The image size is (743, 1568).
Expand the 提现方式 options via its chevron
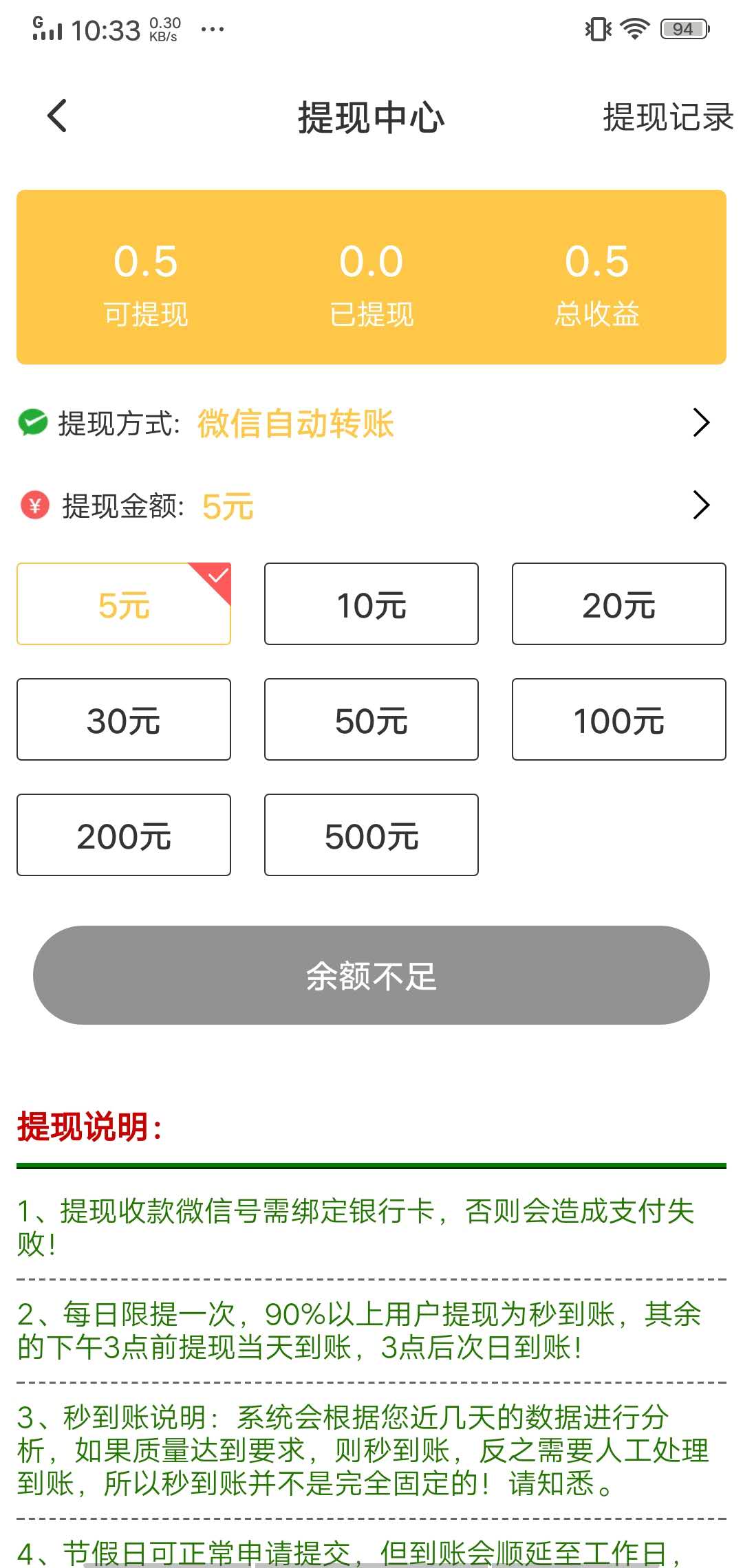point(702,424)
